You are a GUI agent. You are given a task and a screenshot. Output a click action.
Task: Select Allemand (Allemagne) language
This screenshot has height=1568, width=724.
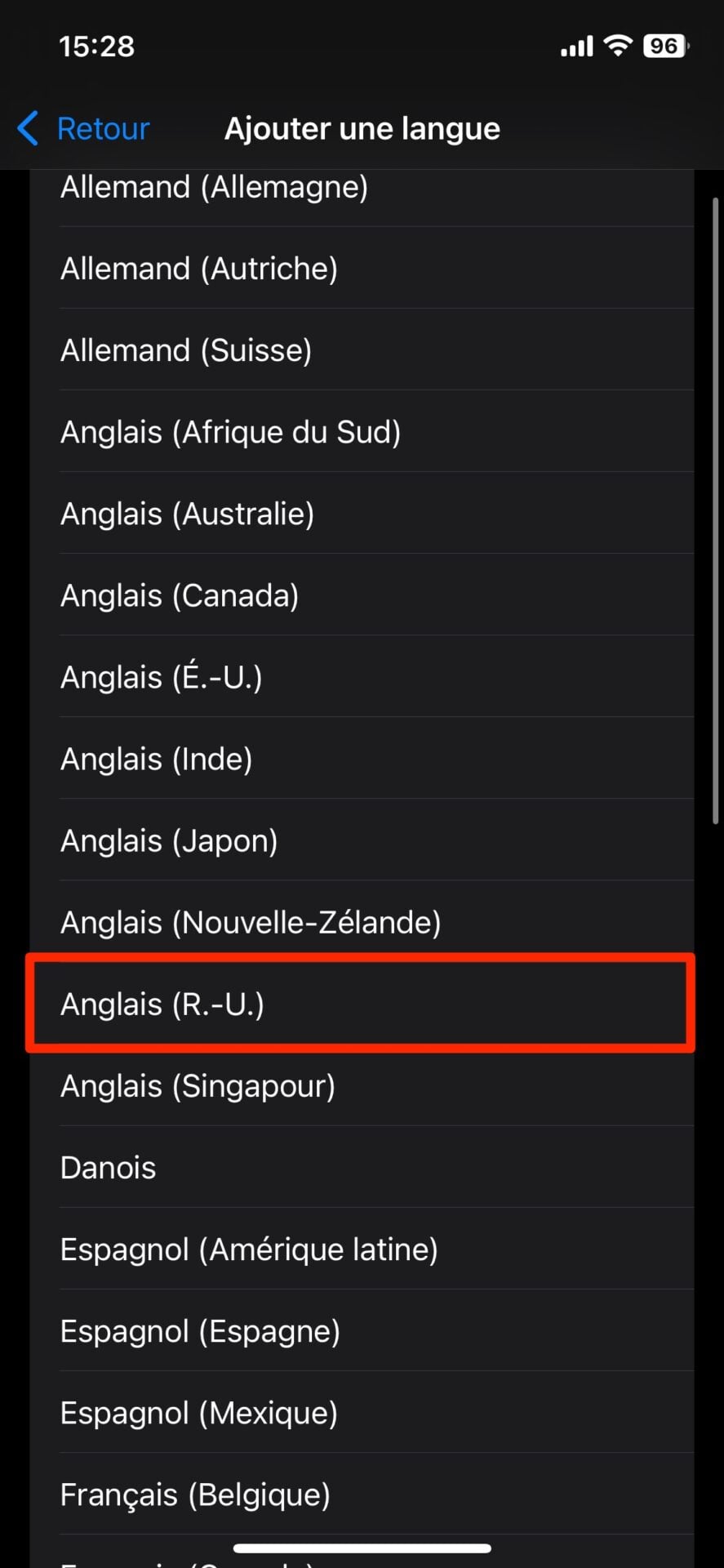click(x=214, y=188)
